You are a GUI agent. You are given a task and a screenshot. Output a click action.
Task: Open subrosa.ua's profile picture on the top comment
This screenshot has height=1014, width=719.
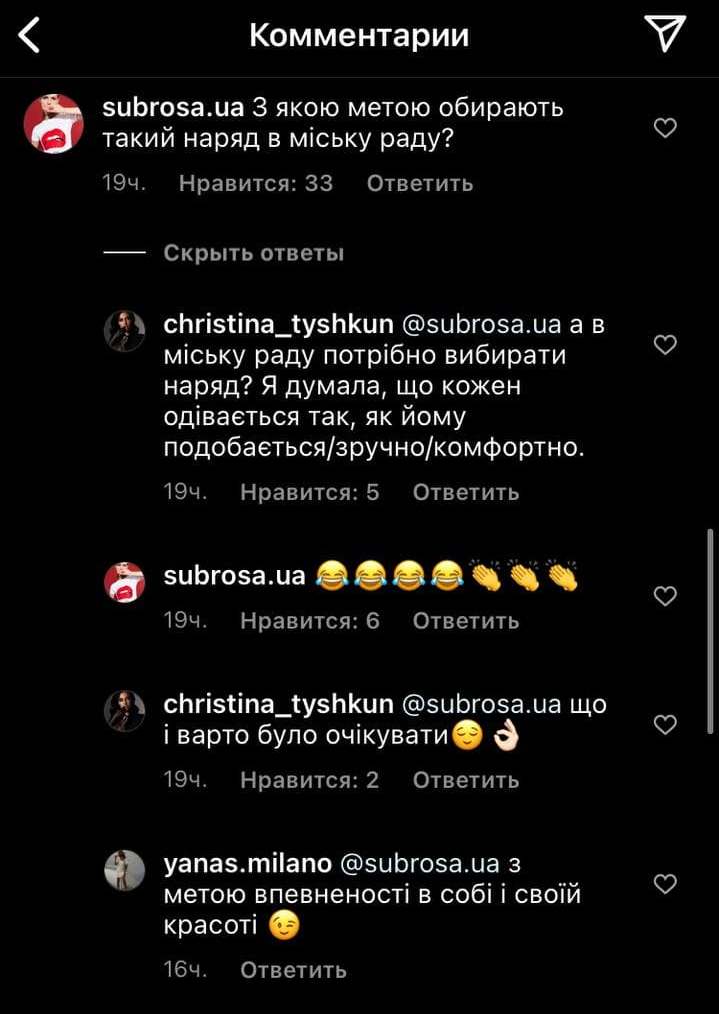[53, 124]
